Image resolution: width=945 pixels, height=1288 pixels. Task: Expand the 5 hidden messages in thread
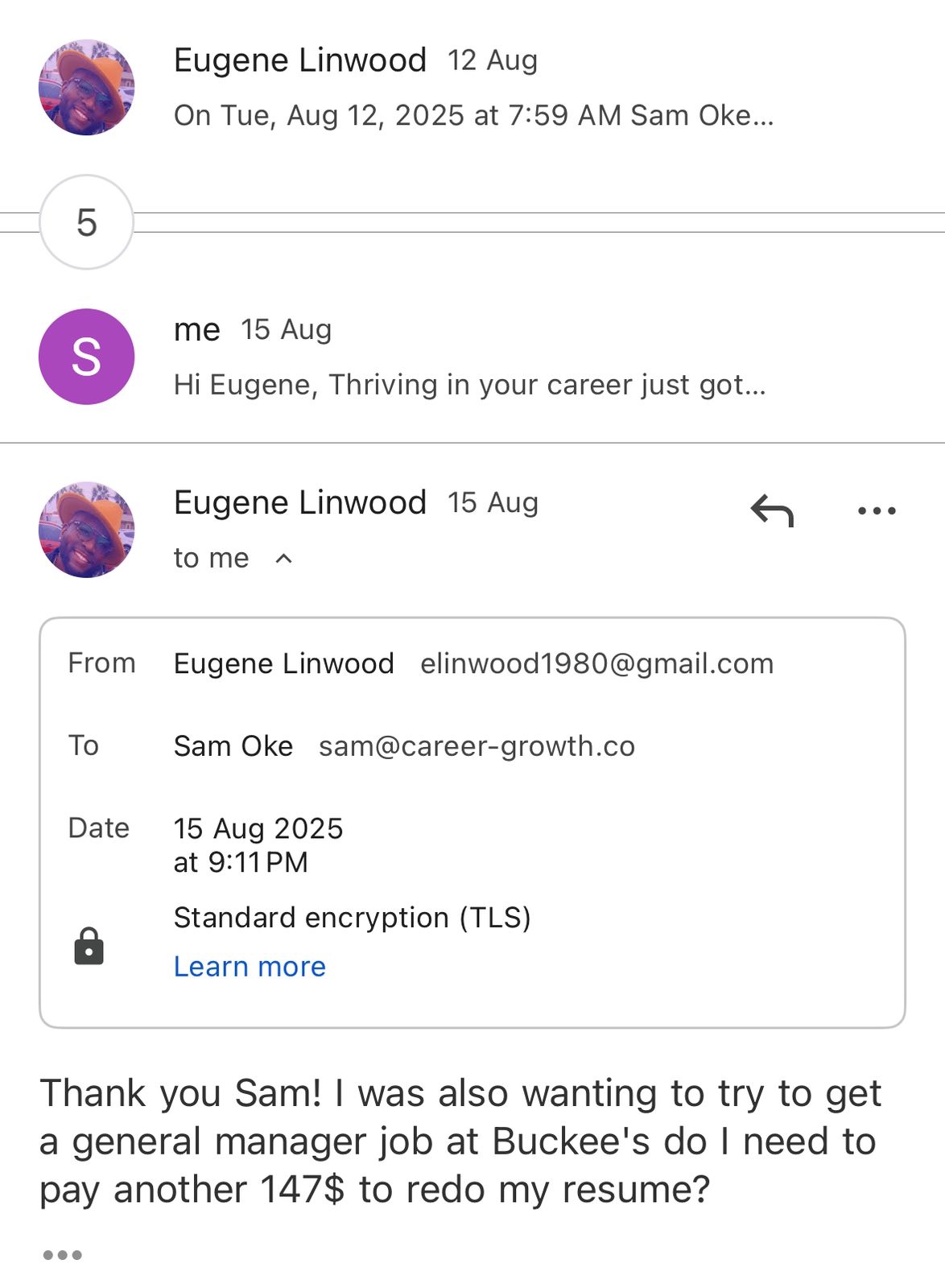[x=86, y=222]
